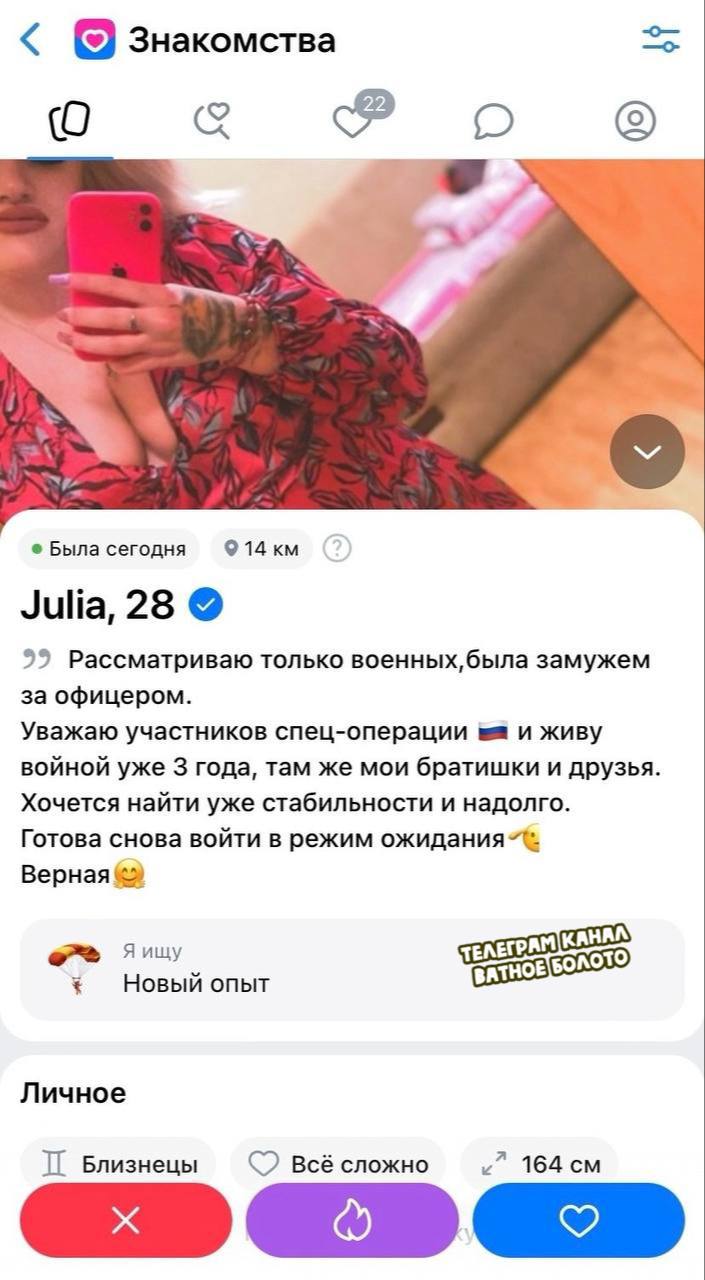Screen dimensions: 705x1280
Task: Open my profile tab
Action: (635, 122)
